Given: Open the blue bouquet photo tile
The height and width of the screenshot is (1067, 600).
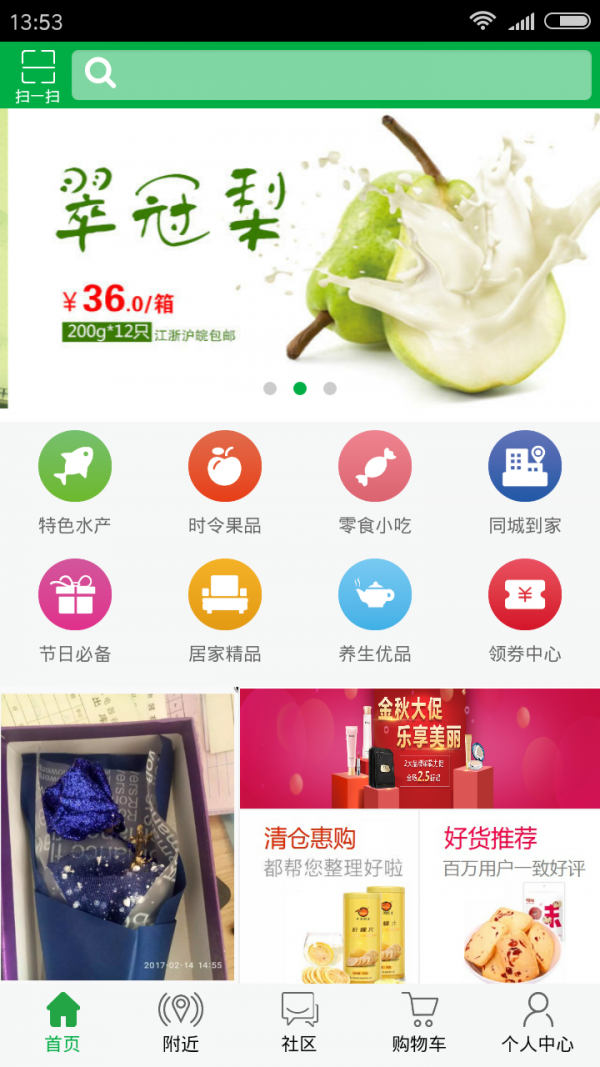Looking at the screenshot, I should click(118, 837).
